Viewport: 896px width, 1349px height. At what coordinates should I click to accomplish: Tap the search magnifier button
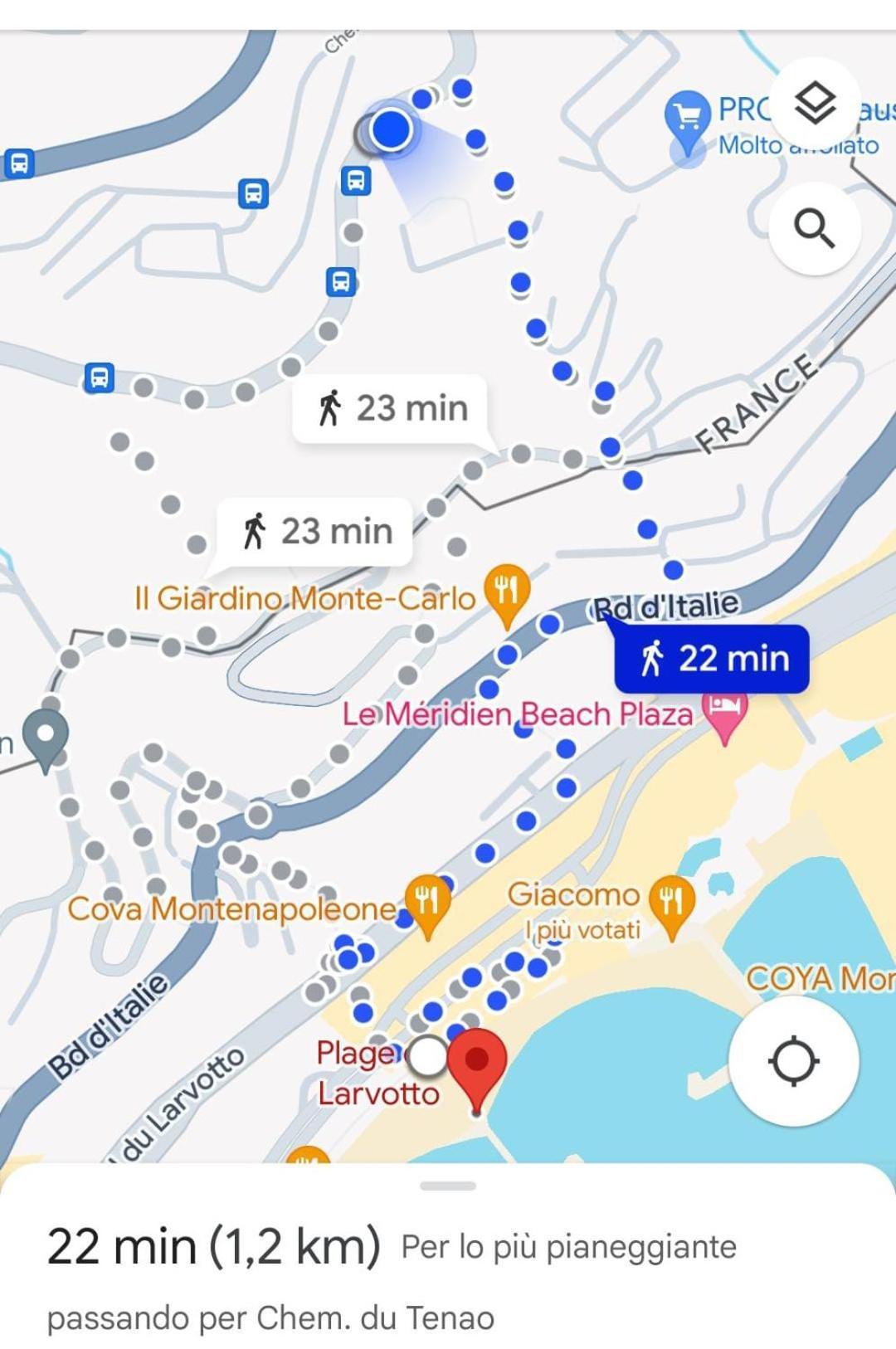click(815, 228)
